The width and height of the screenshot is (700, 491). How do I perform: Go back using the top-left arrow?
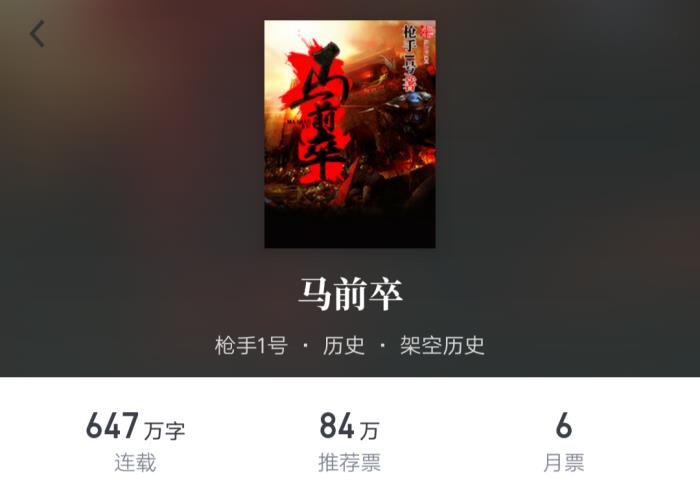37,34
